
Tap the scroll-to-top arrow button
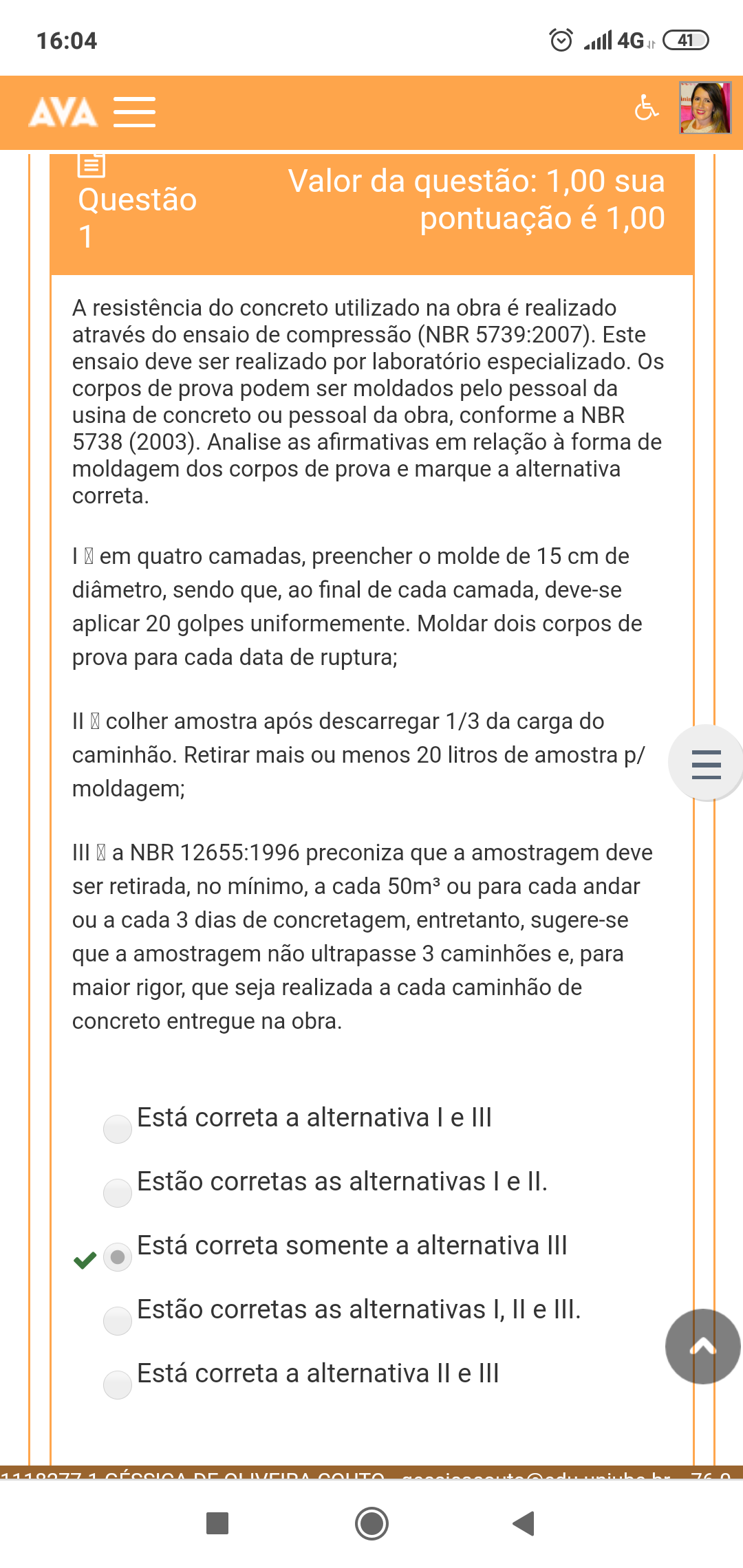tap(702, 1346)
